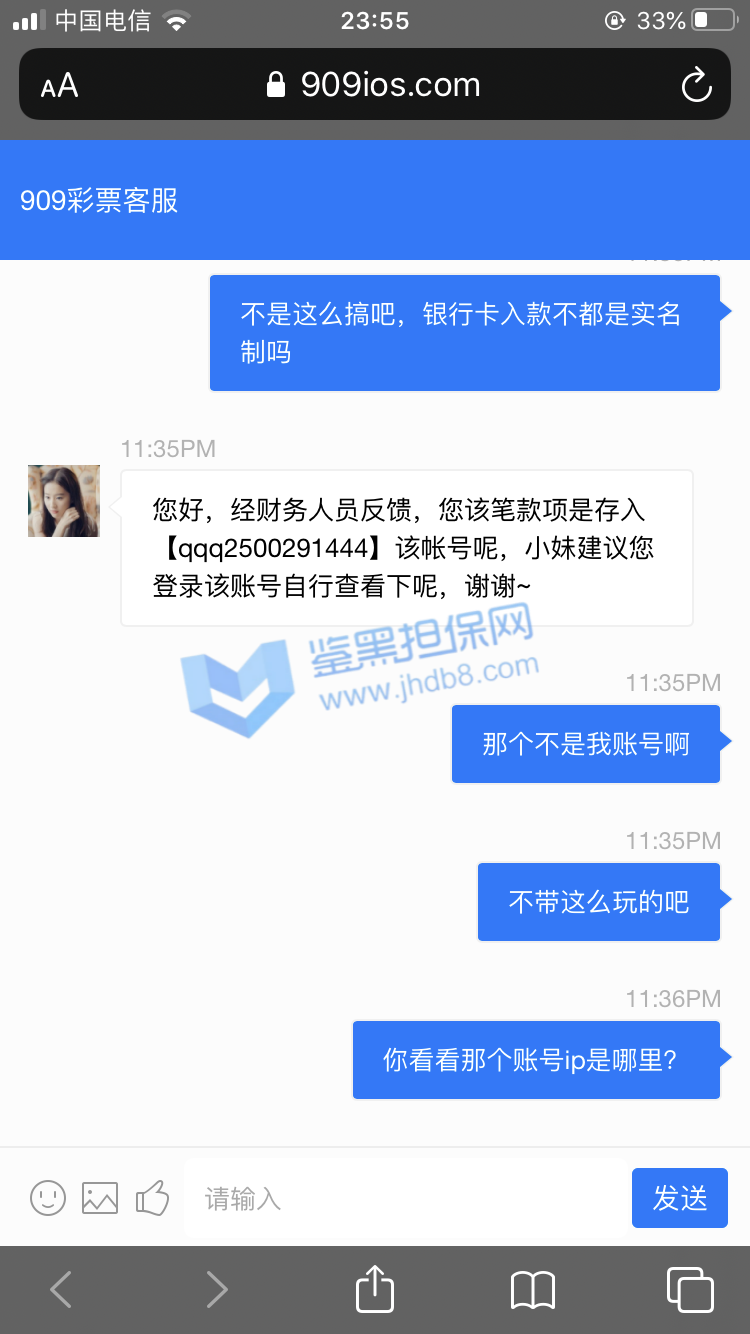Screen dimensions: 750x1334
Task: Open the aA reader text options
Action: pos(59,86)
